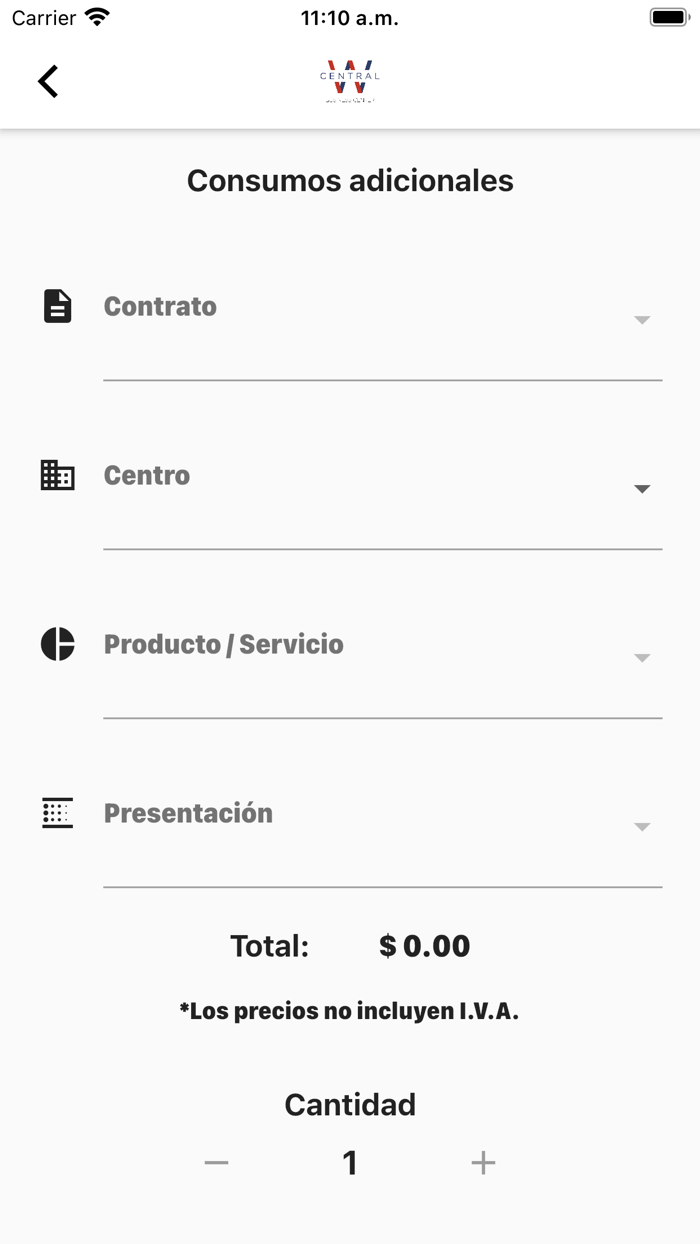
Task: Open the Contrato dropdown
Action: pos(382,320)
